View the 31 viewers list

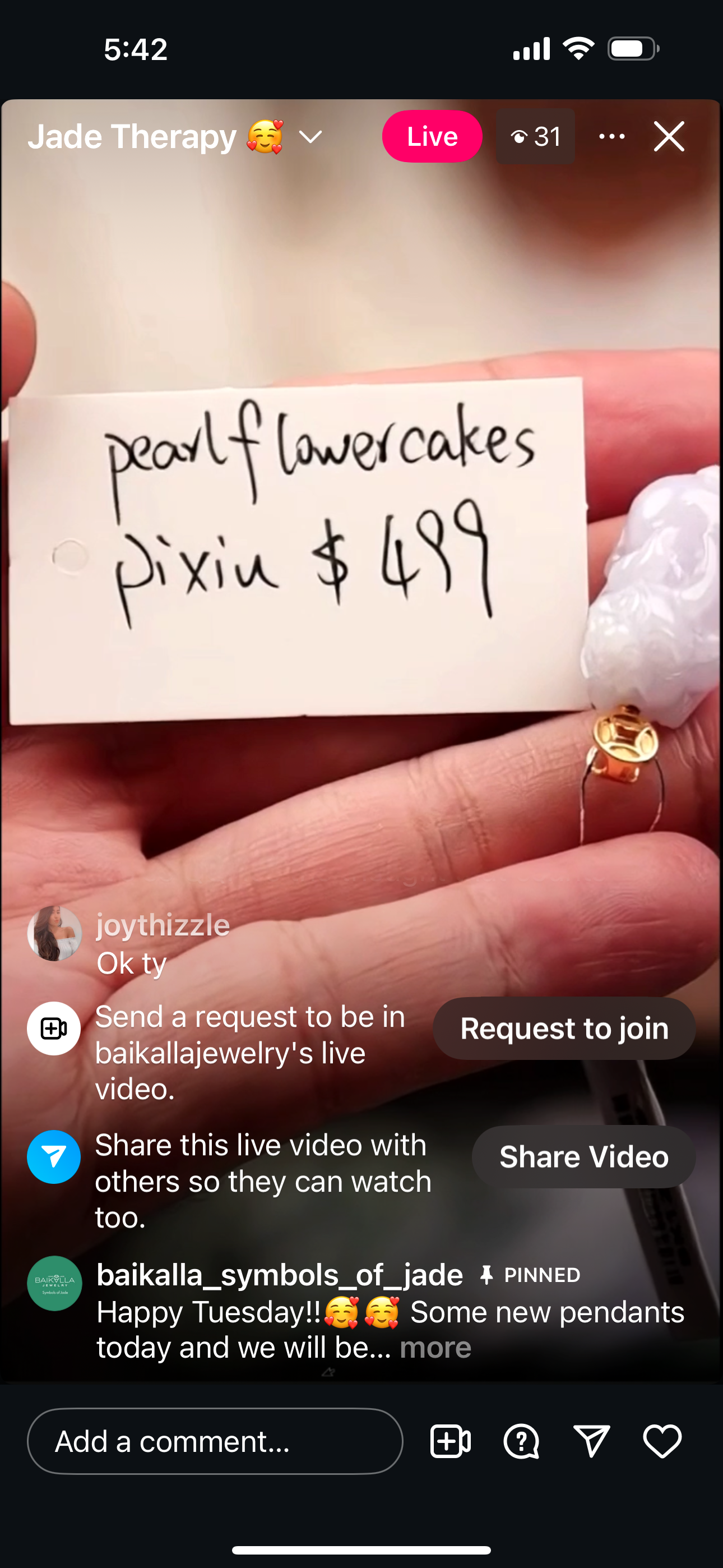pos(536,136)
